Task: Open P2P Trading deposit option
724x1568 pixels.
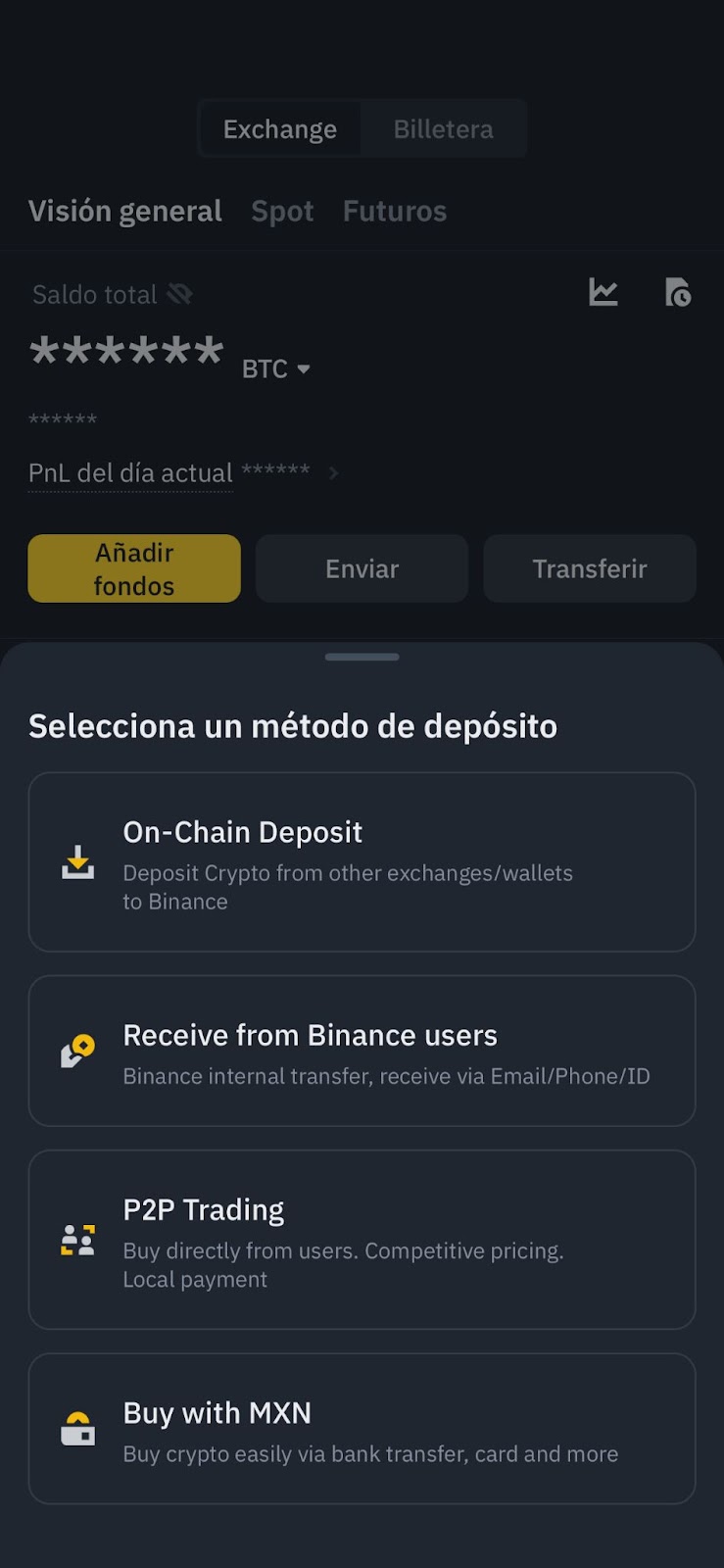Action: pos(362,1240)
